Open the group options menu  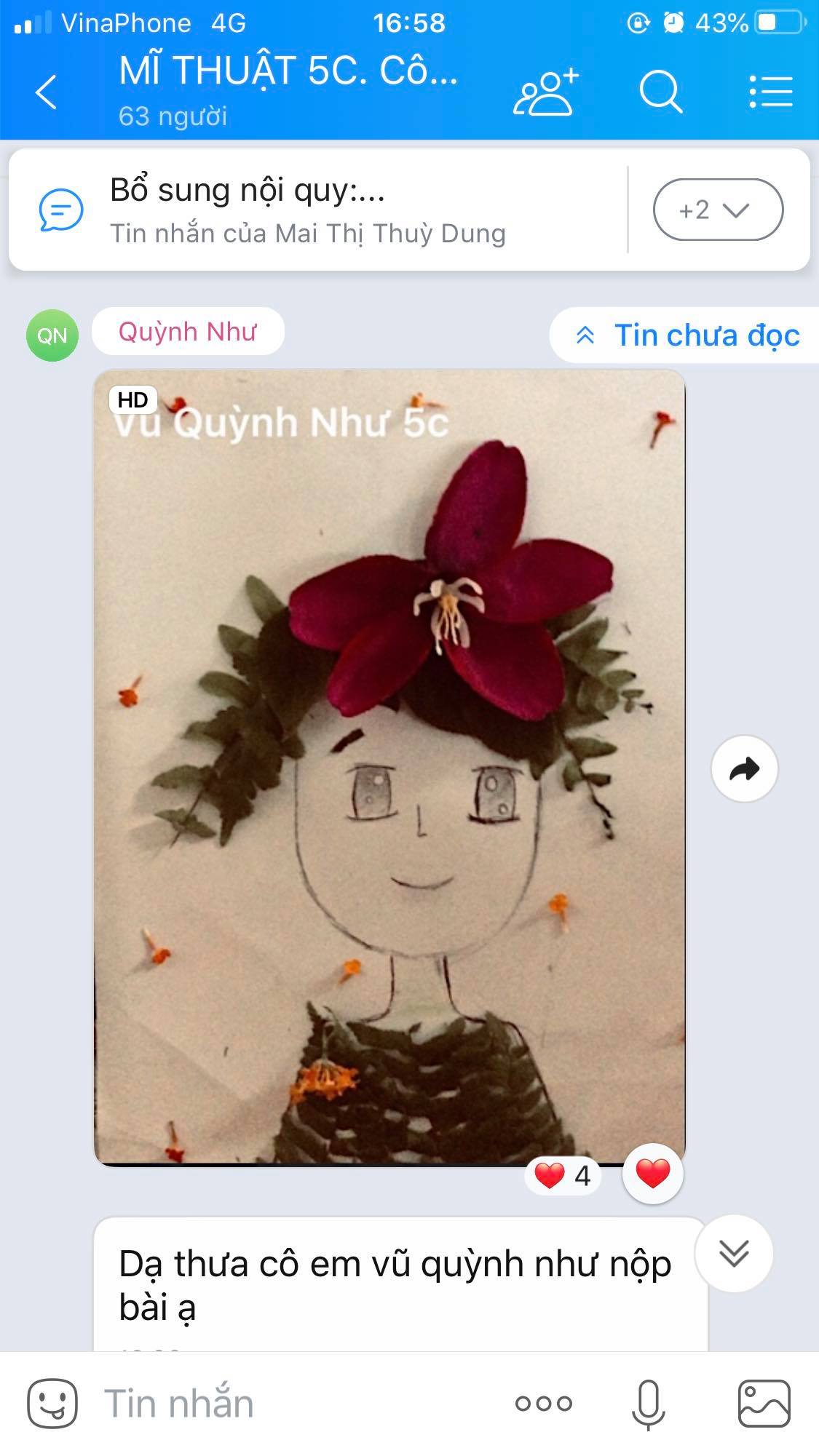tap(770, 92)
